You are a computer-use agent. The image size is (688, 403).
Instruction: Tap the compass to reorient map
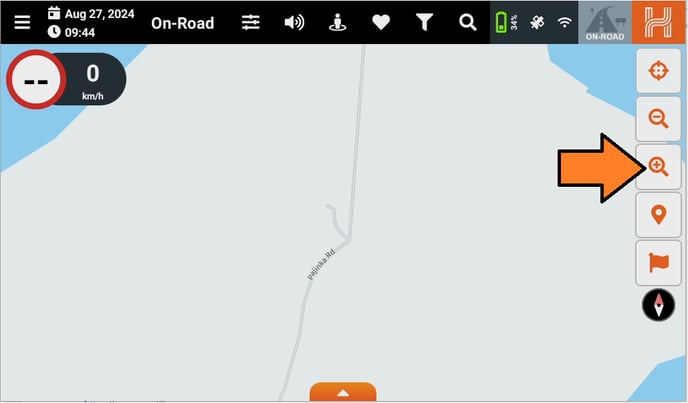click(658, 305)
